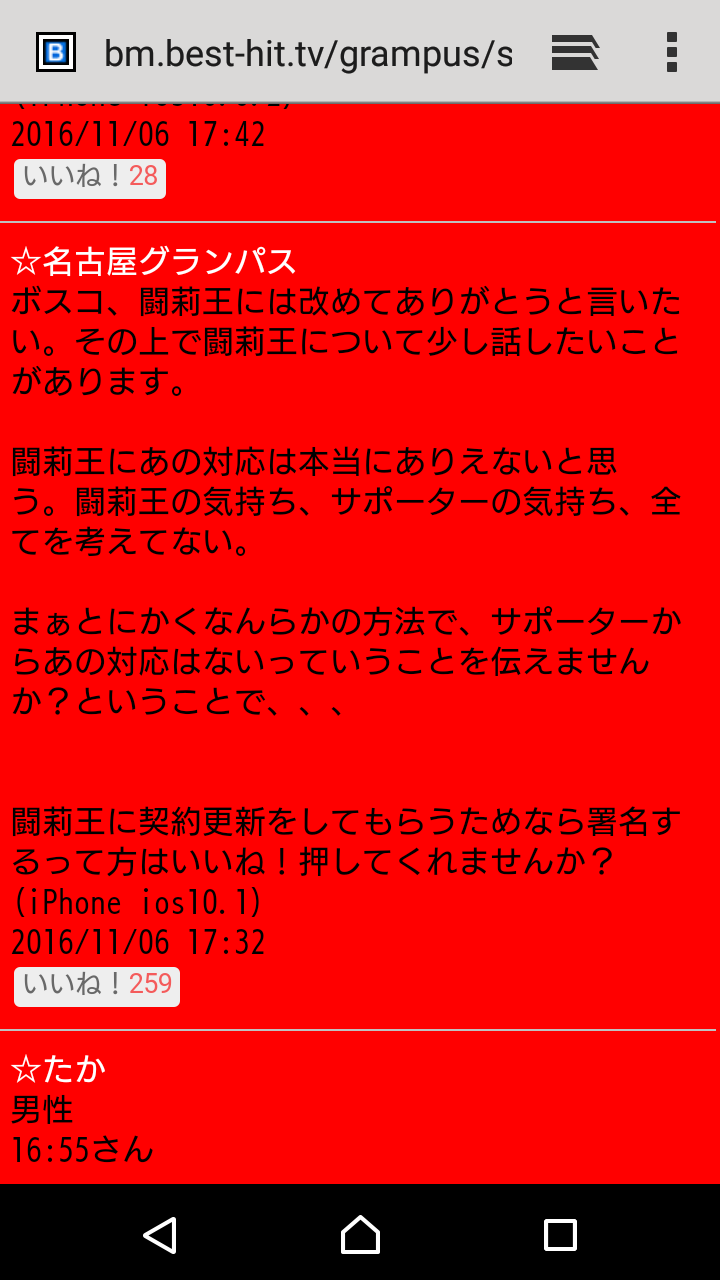
Task: Go back with the system back button
Action: (x=160, y=1234)
